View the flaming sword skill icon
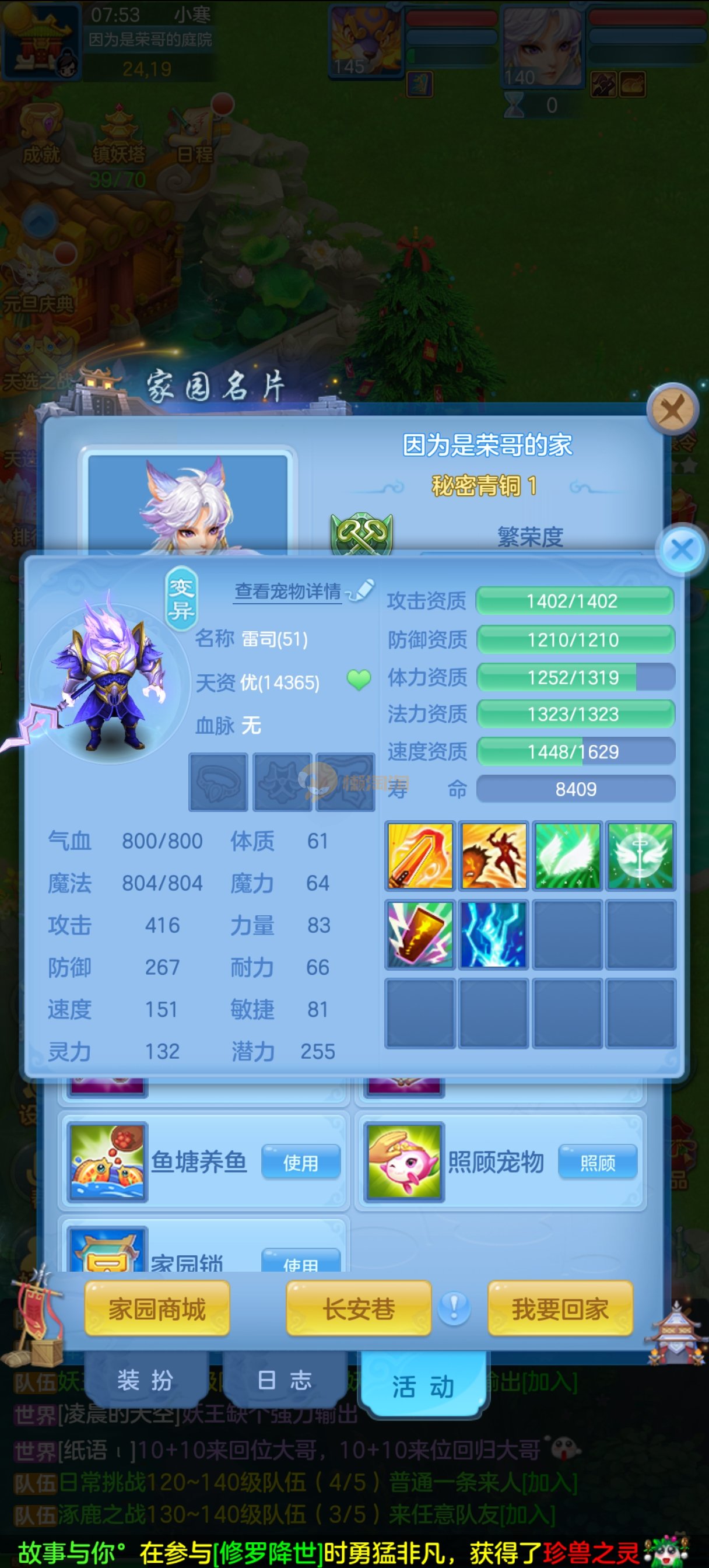The image size is (709, 1568). point(420,856)
